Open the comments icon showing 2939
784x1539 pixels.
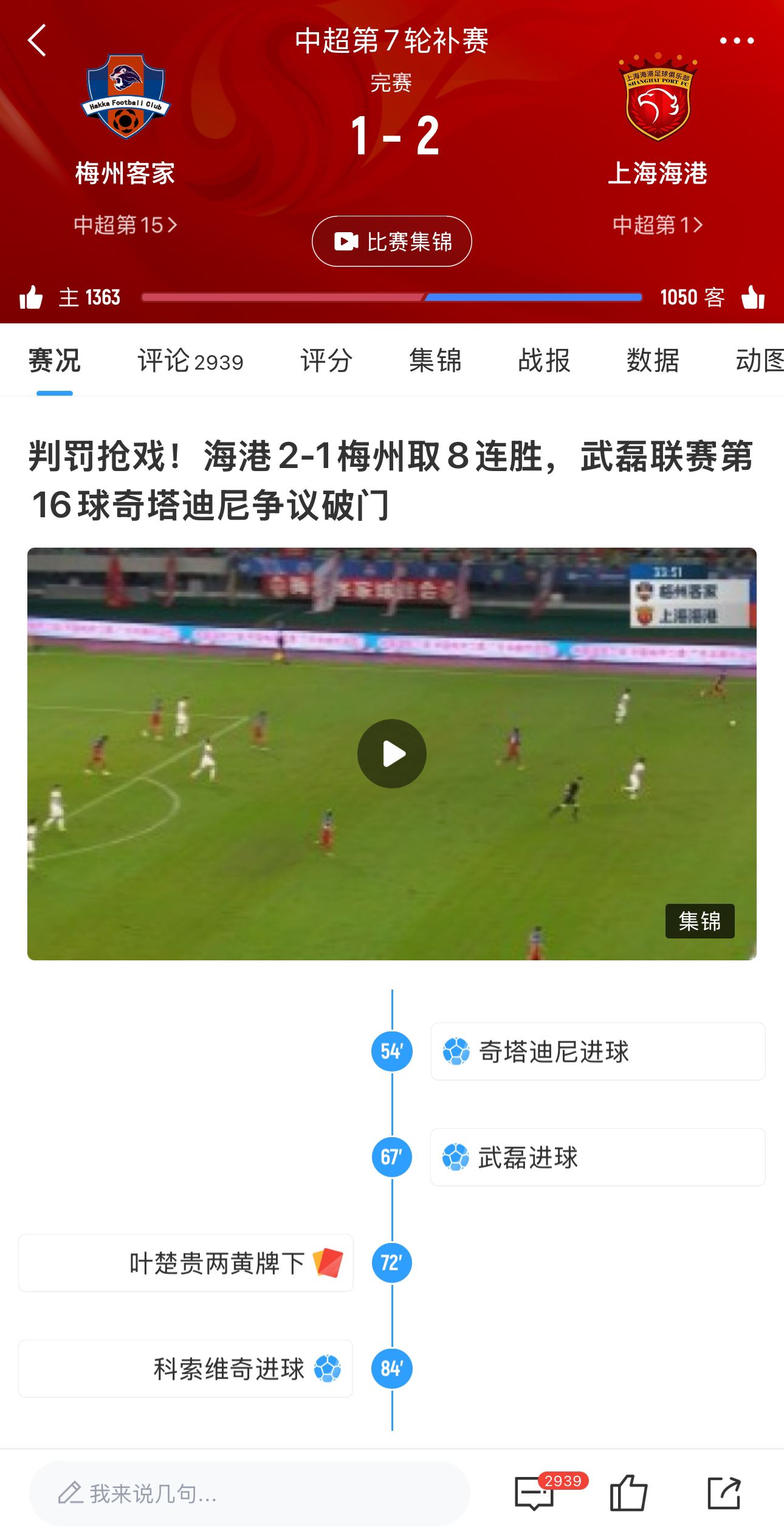pos(535,1493)
